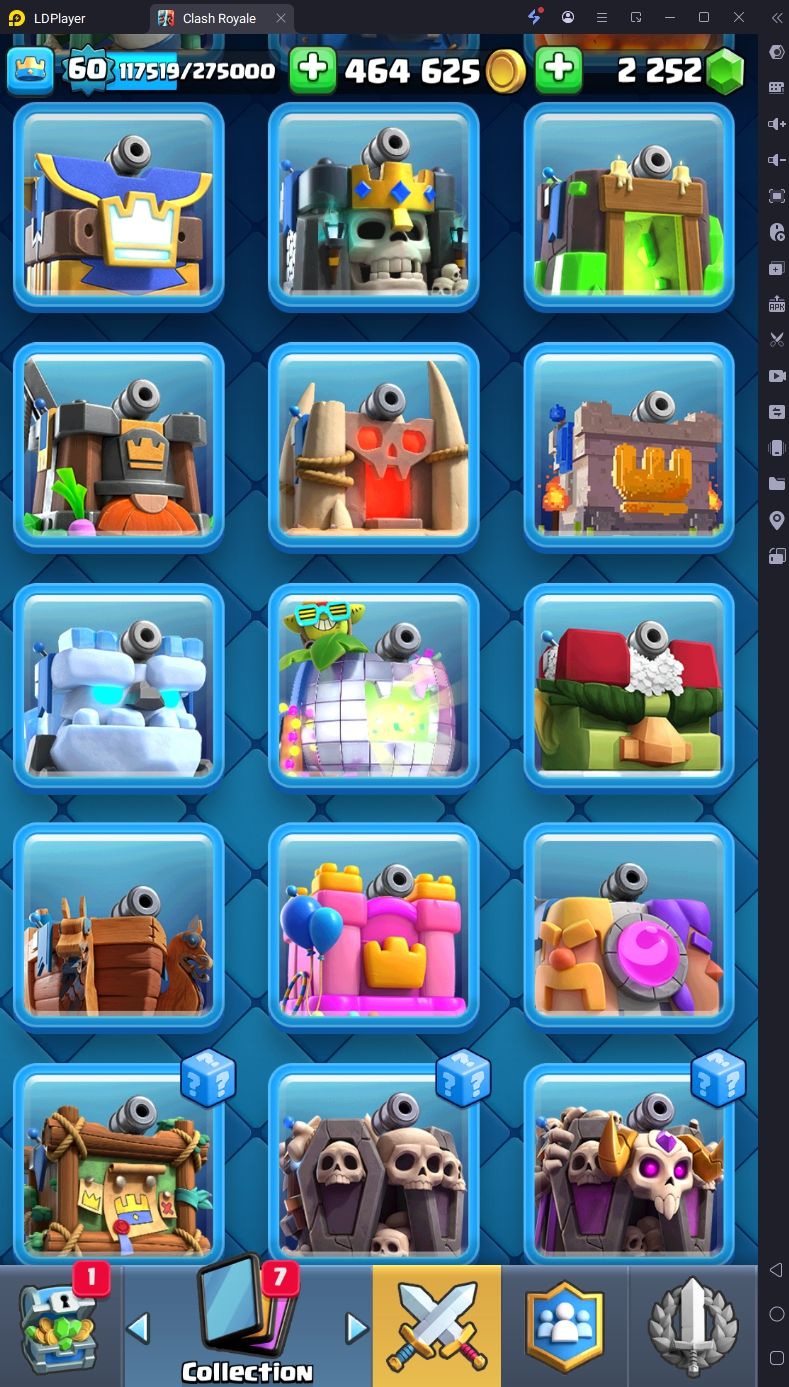This screenshot has height=1387, width=789.
Task: Tap the green plus next to gems
Action: coord(559,70)
